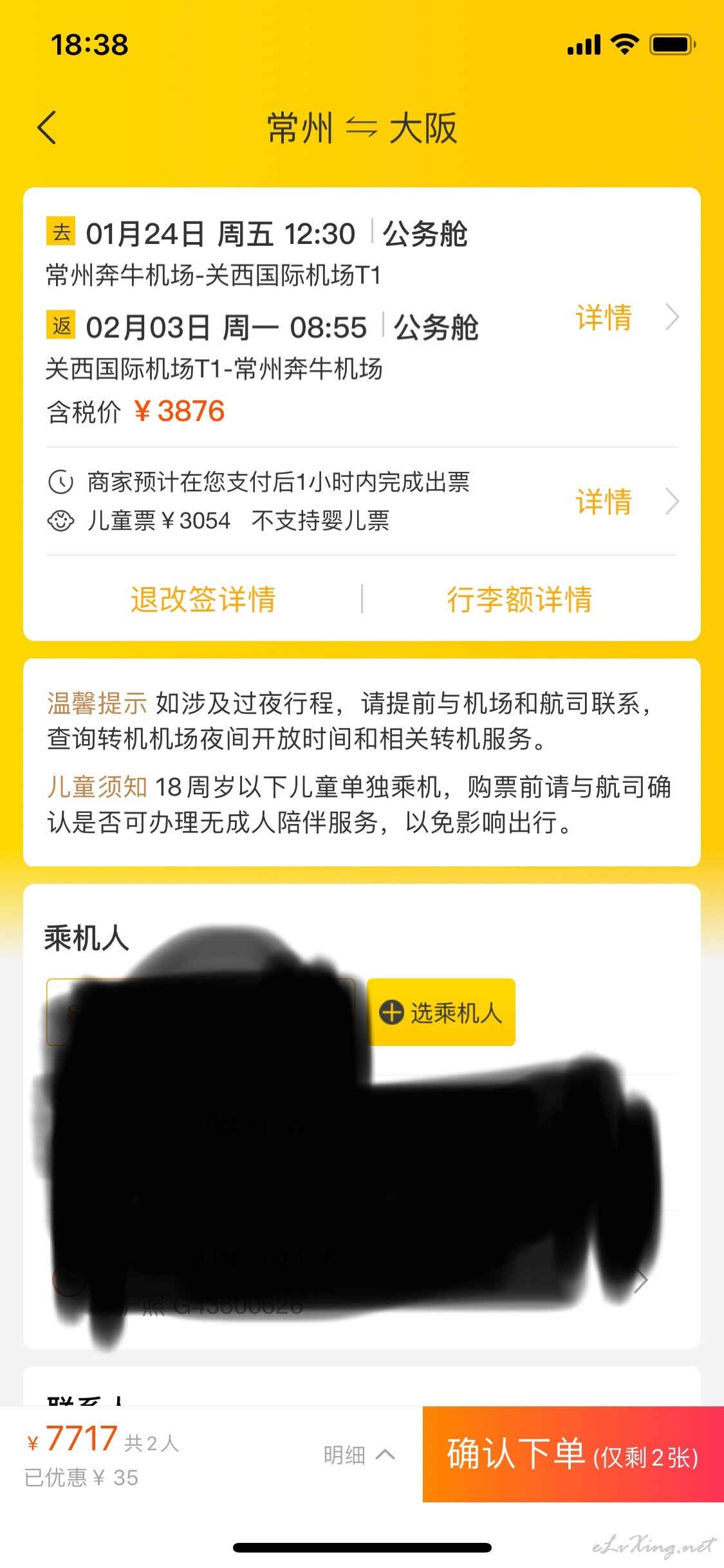Expand the 明细 price breakdown
Viewport: 724px width, 1568px height.
coord(359,1455)
